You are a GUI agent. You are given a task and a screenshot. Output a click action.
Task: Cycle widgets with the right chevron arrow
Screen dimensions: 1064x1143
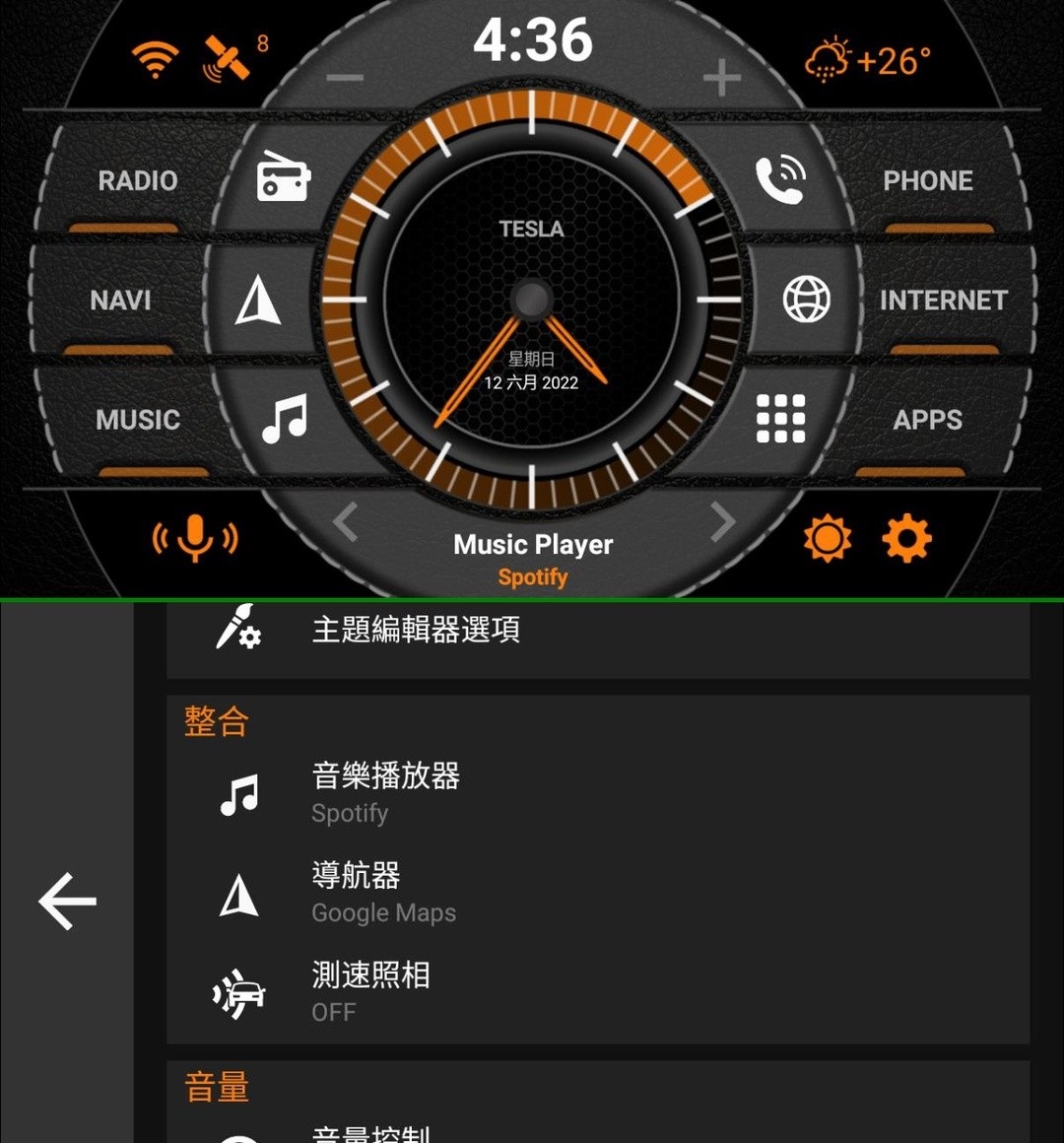pyautogui.click(x=723, y=522)
